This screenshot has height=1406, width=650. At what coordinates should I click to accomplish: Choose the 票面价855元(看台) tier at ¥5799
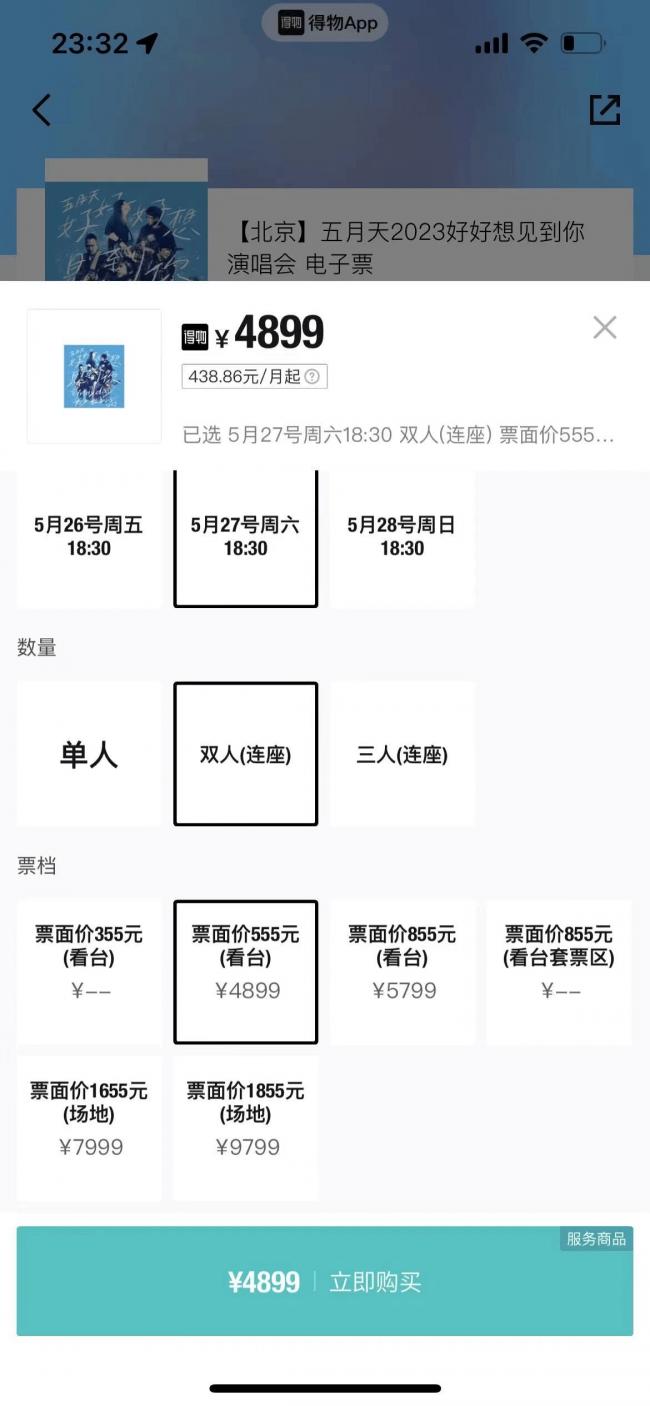(x=402, y=972)
